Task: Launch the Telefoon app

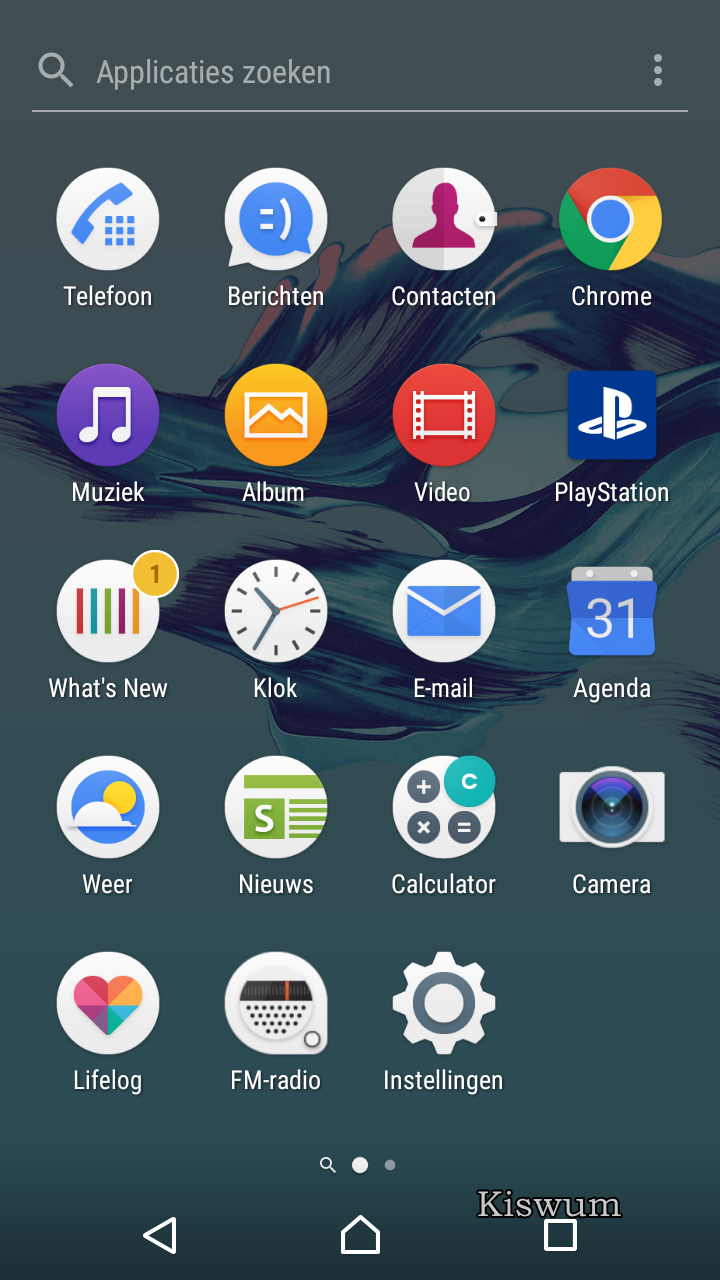Action: tap(108, 220)
